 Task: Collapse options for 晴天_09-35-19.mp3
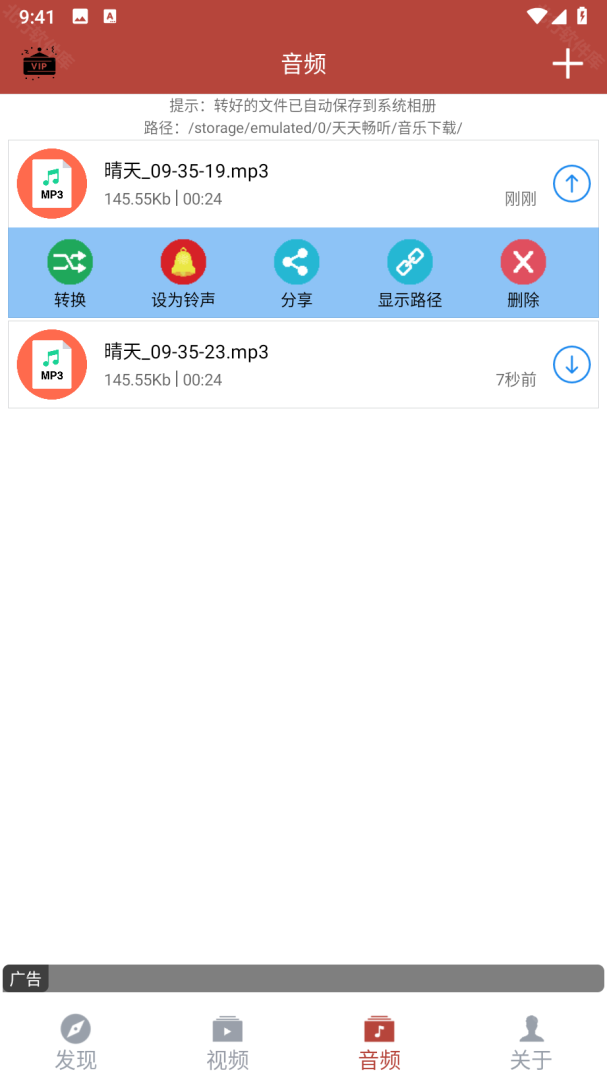572,184
